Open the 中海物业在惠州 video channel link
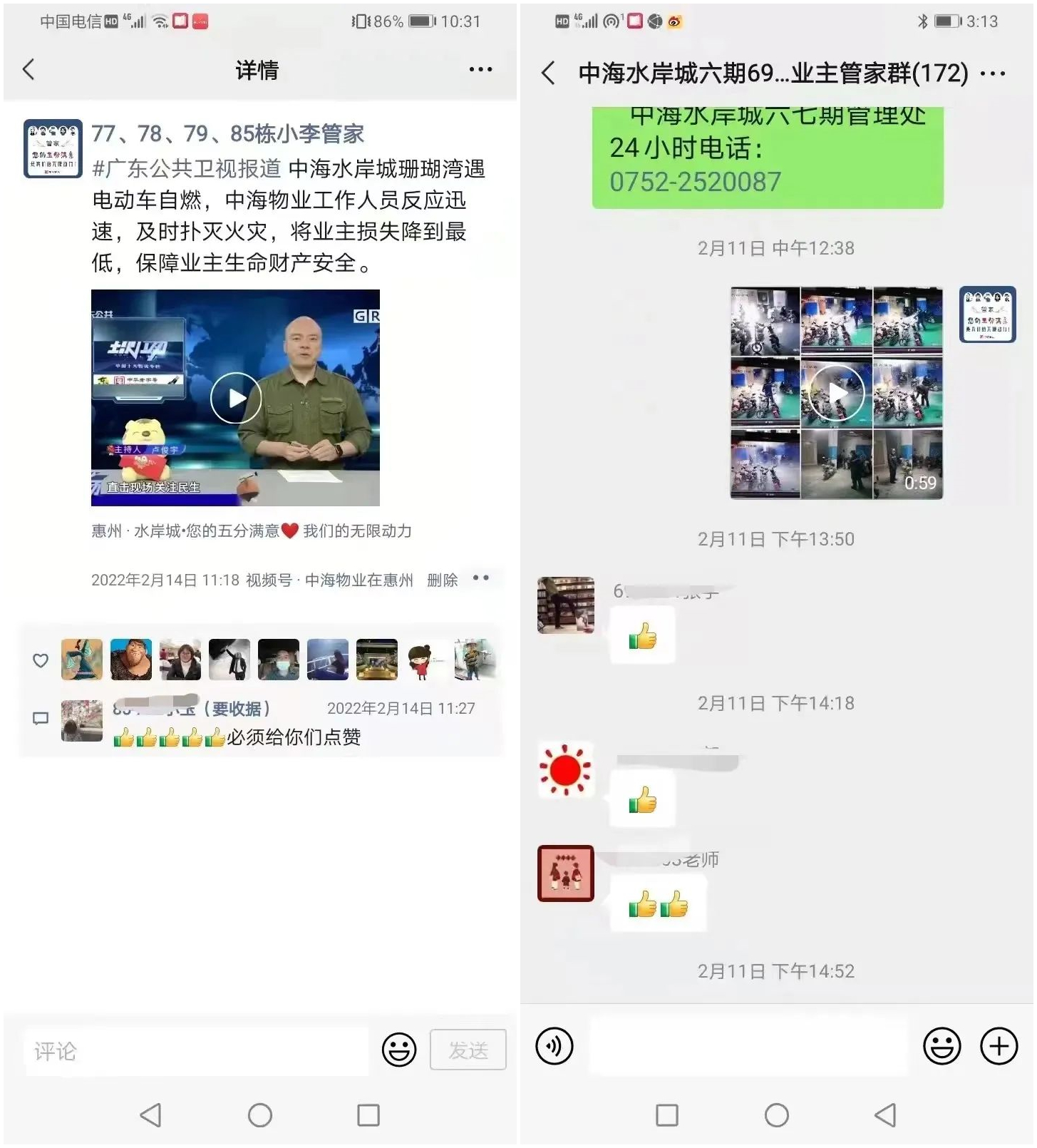This screenshot has height=1148, width=1037. 358,580
